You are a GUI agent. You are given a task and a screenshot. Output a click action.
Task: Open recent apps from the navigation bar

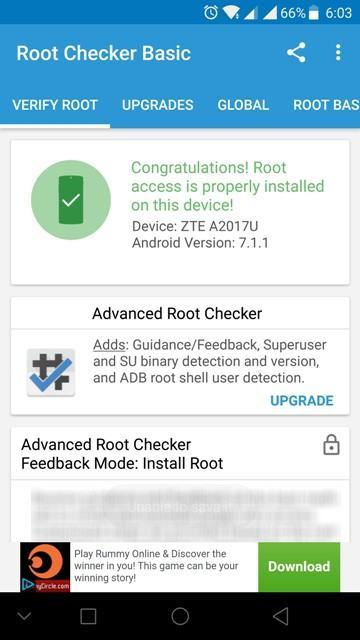(x=88, y=616)
